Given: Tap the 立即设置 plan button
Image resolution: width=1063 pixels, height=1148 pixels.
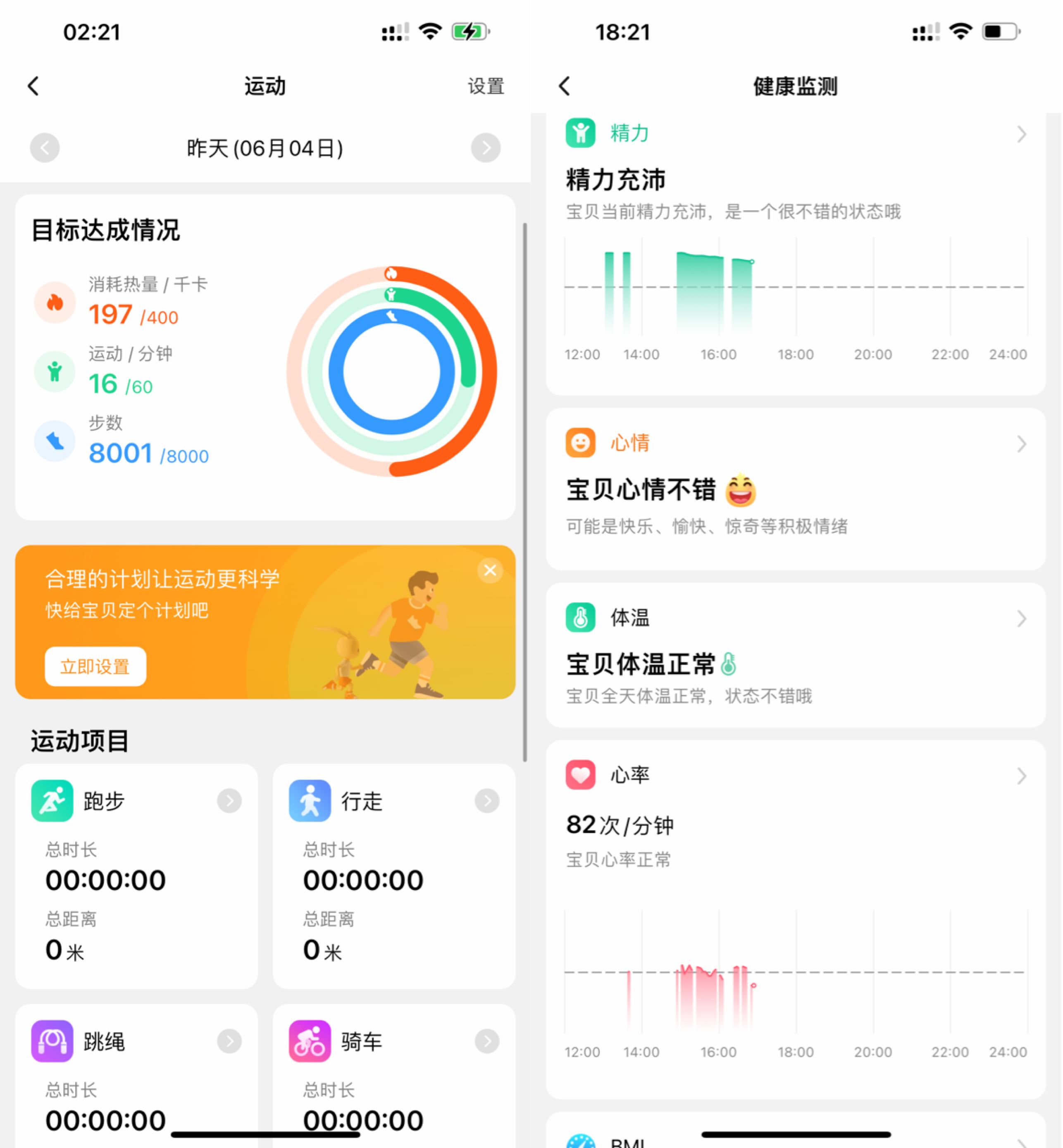Looking at the screenshot, I should [95, 667].
